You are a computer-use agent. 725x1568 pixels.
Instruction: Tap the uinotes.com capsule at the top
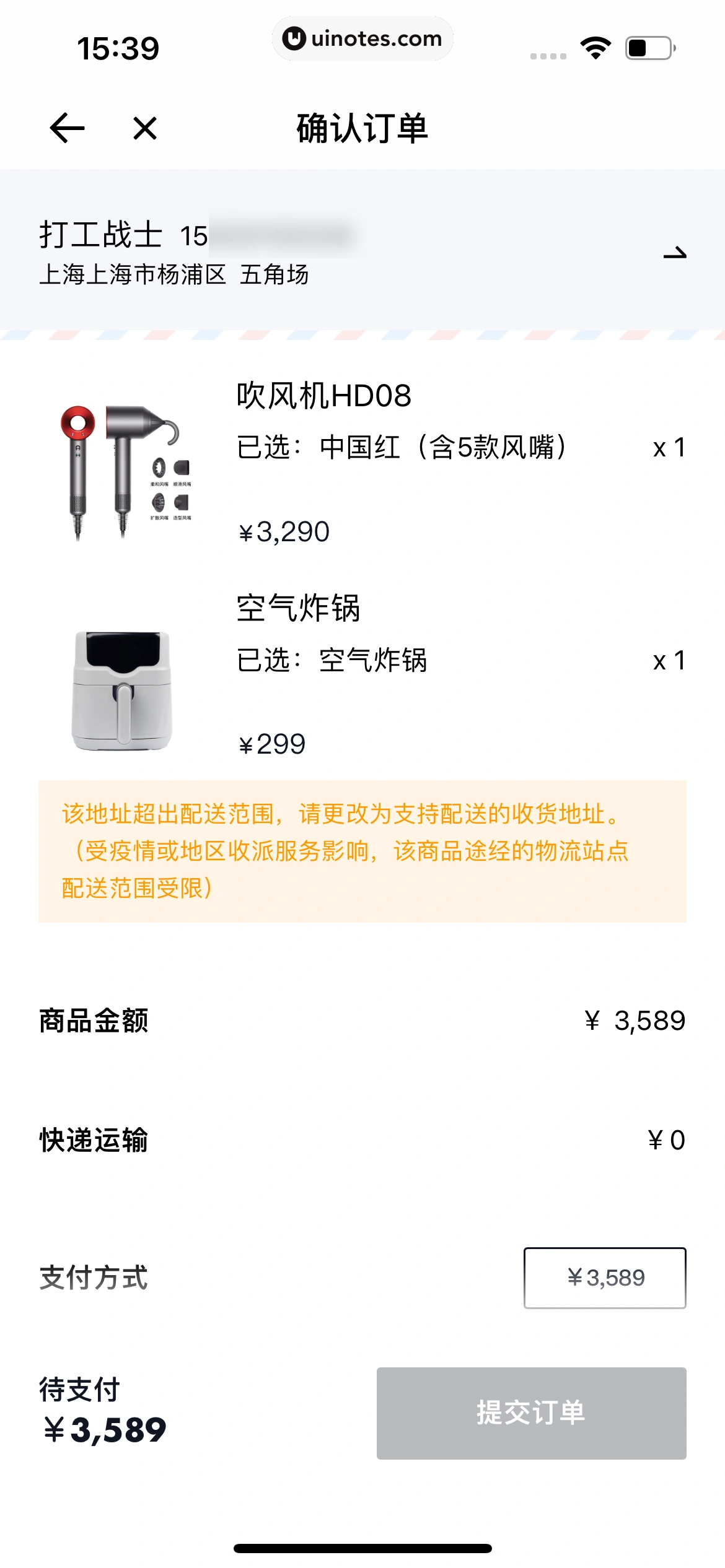click(362, 38)
